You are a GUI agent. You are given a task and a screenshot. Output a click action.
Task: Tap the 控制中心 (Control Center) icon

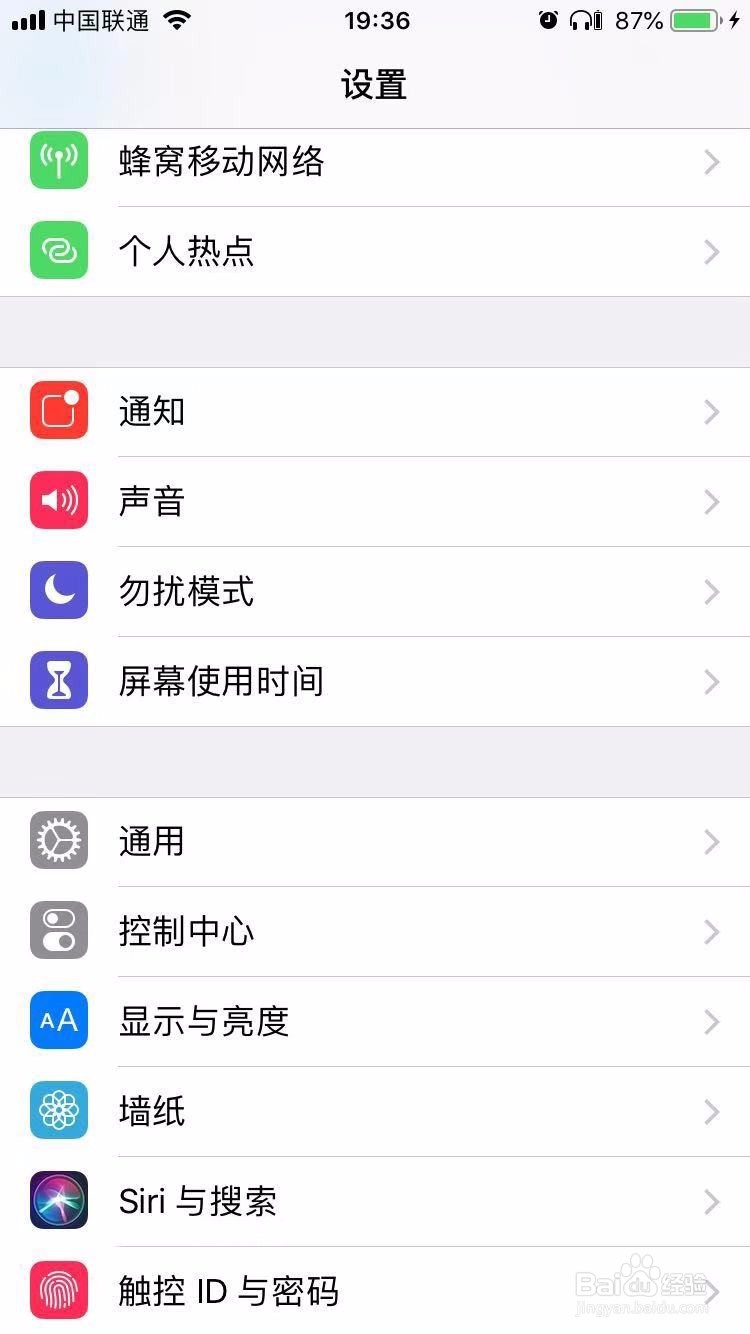pos(58,931)
